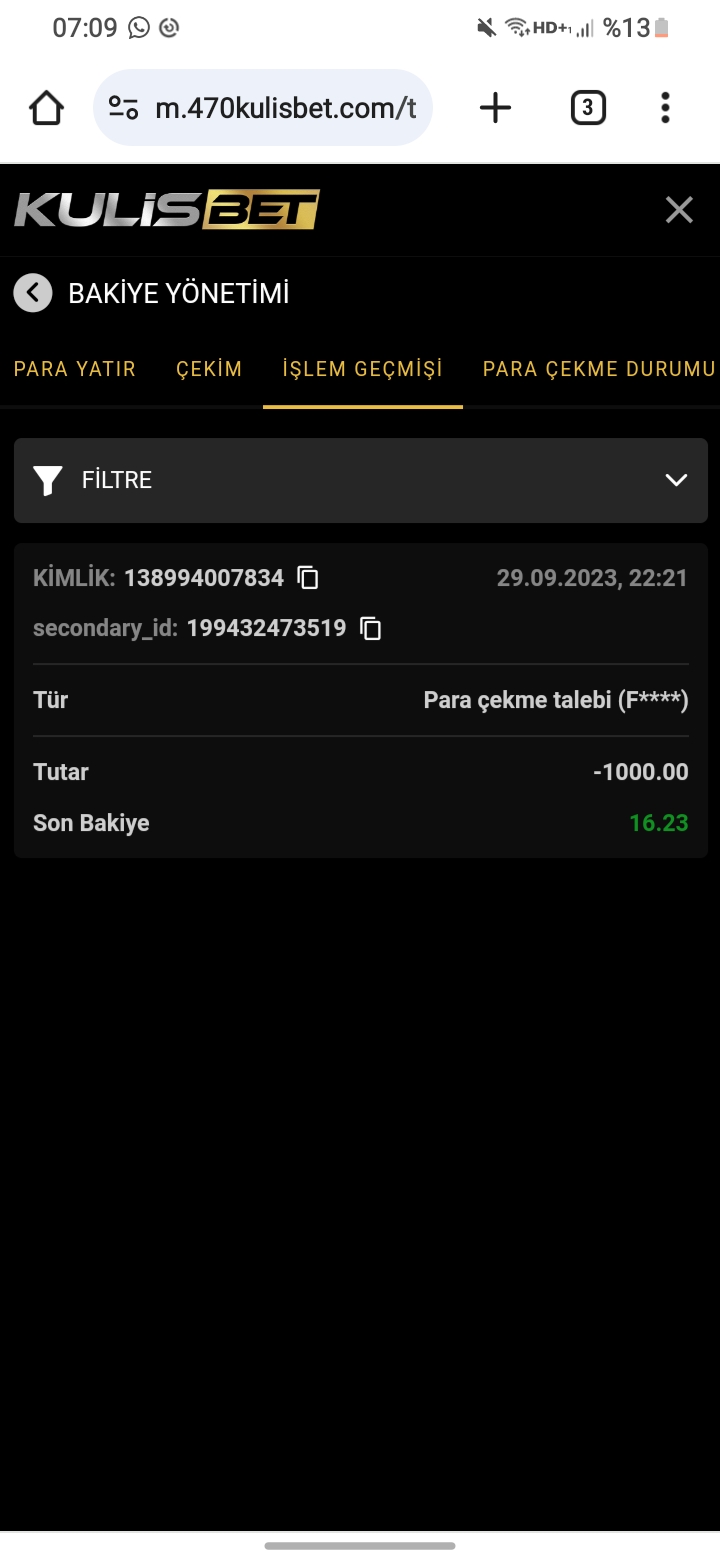Image resolution: width=720 pixels, height=1560 pixels.
Task: Open the browser overflow menu
Action: coord(665,108)
